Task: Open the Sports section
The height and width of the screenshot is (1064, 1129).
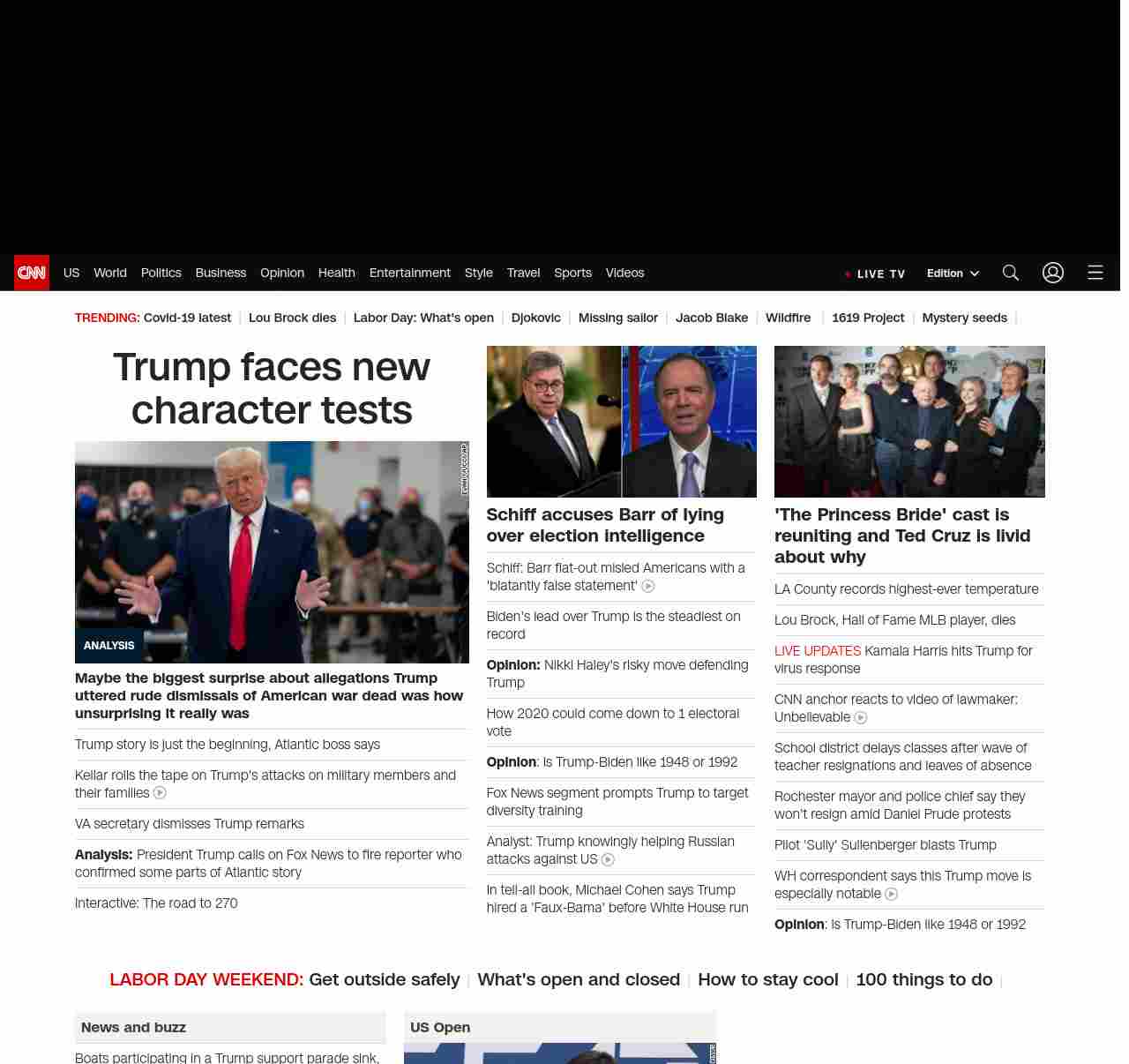Action: (x=572, y=273)
